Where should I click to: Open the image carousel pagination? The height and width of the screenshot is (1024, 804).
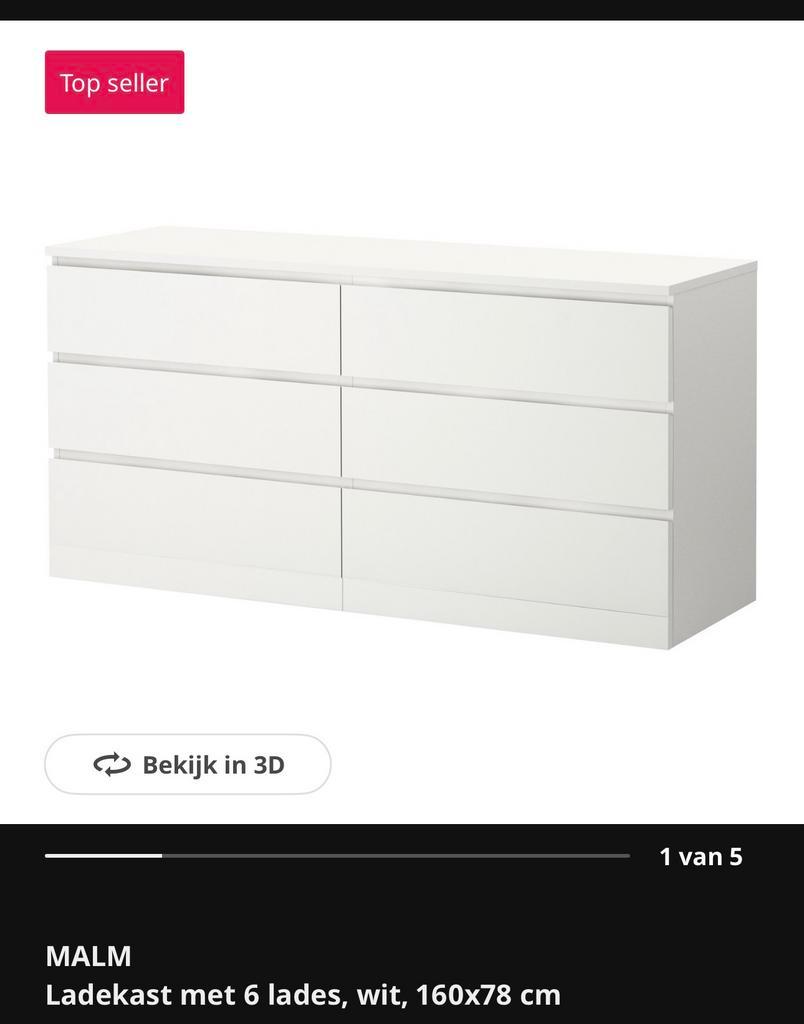tap(700, 857)
